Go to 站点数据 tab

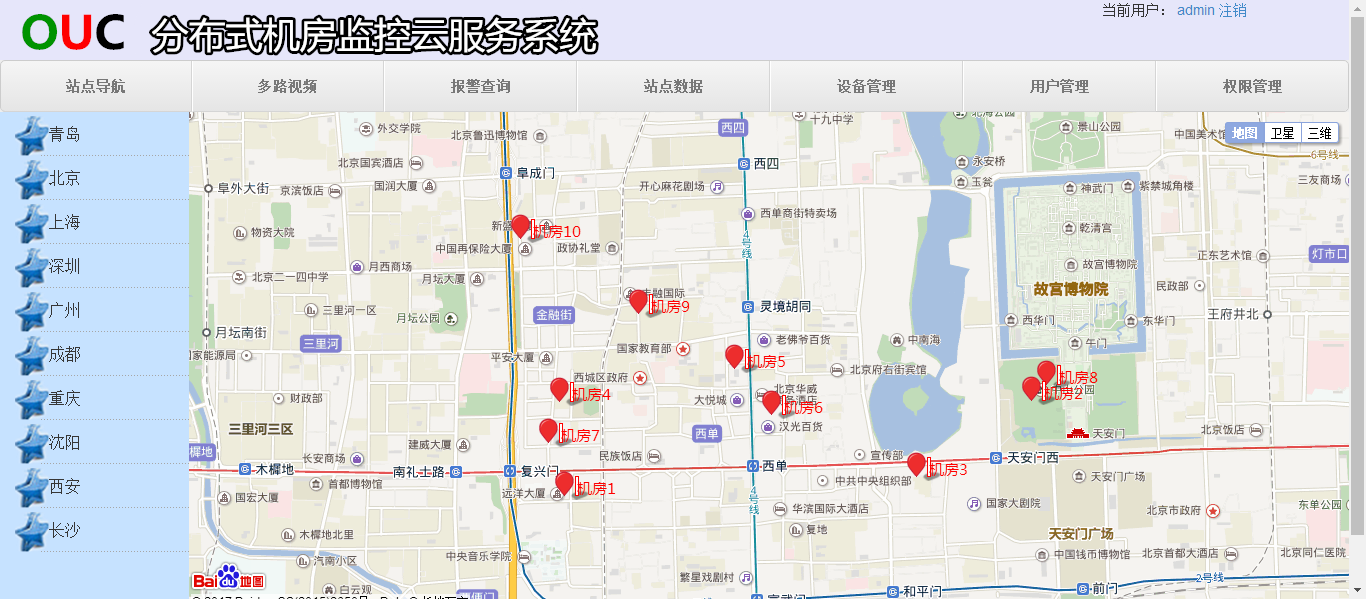point(673,86)
